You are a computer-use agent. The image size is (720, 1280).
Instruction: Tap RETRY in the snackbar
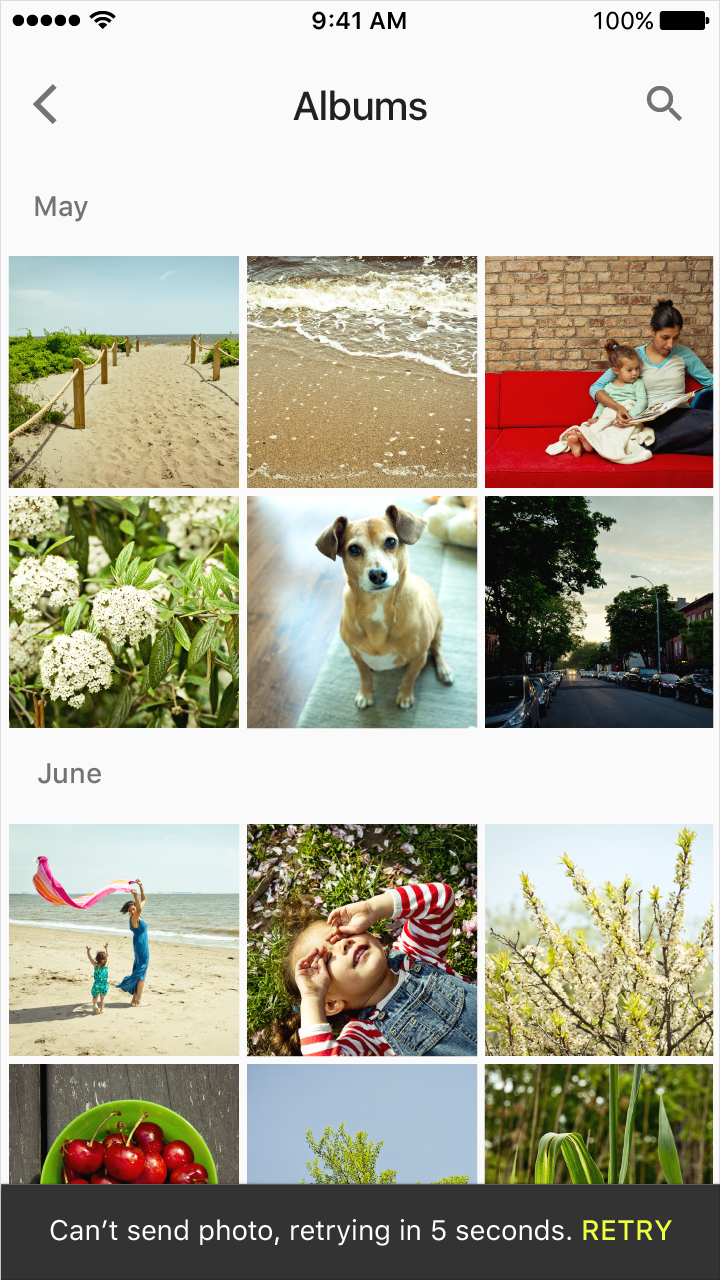pyautogui.click(x=627, y=1231)
